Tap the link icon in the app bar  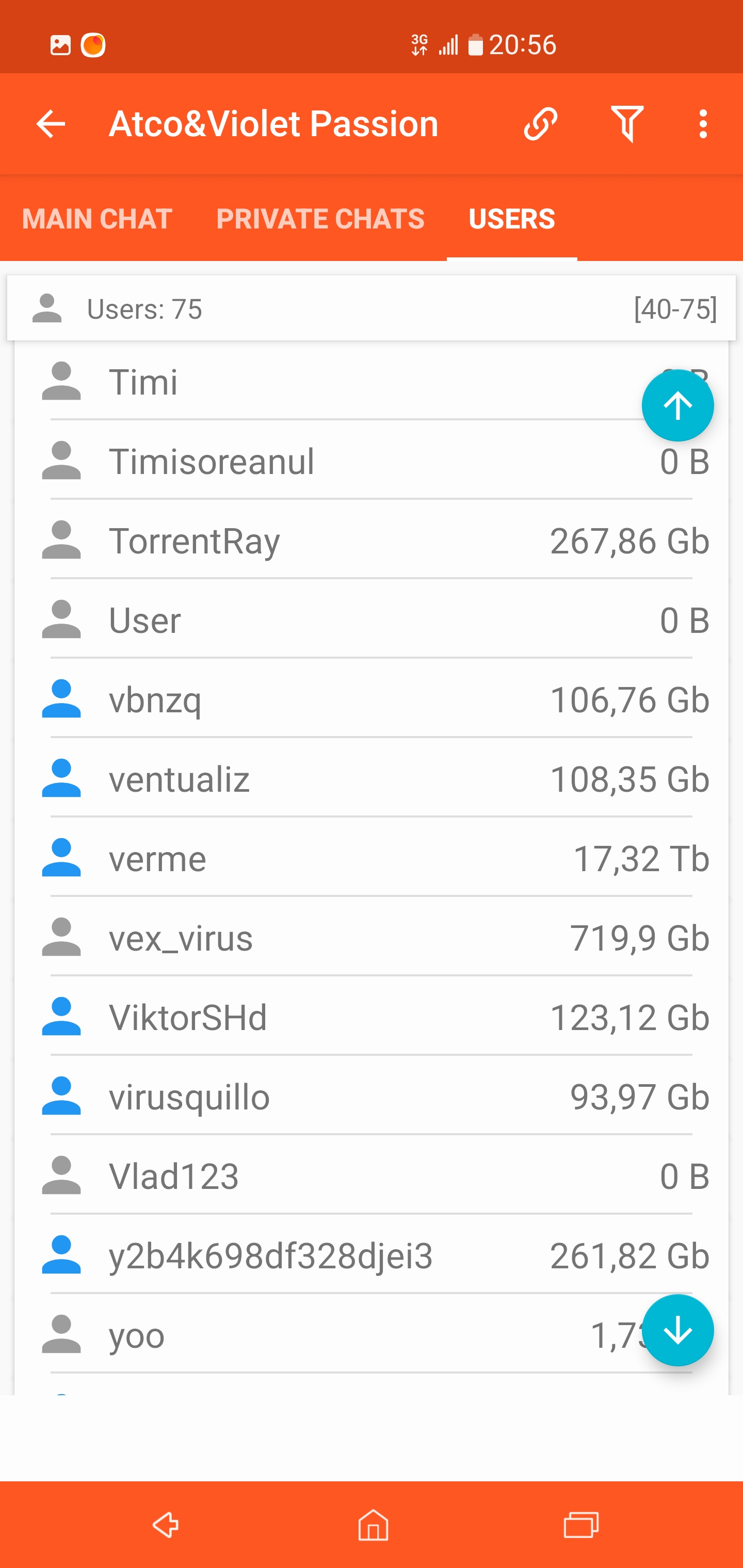540,124
